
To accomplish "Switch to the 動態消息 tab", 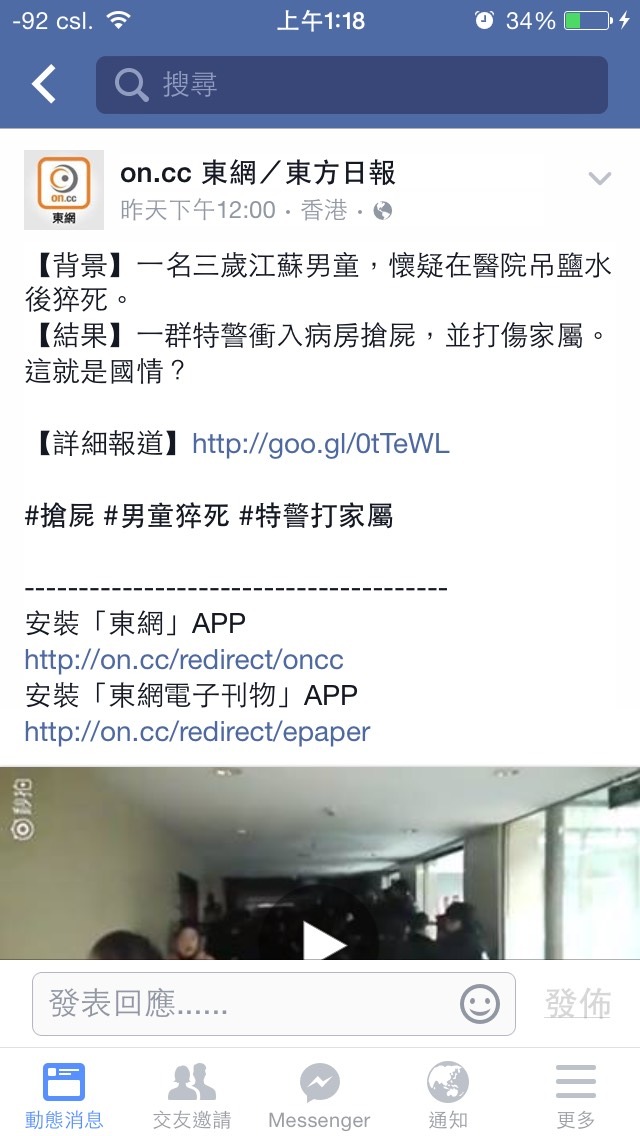I will (64, 1094).
